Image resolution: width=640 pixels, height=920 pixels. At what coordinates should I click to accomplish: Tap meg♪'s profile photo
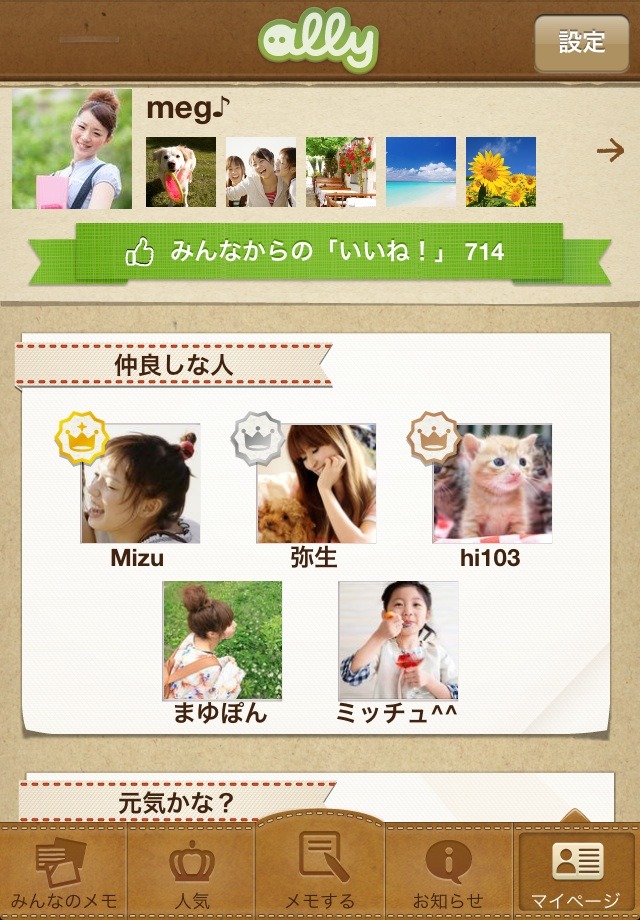[x=72, y=149]
